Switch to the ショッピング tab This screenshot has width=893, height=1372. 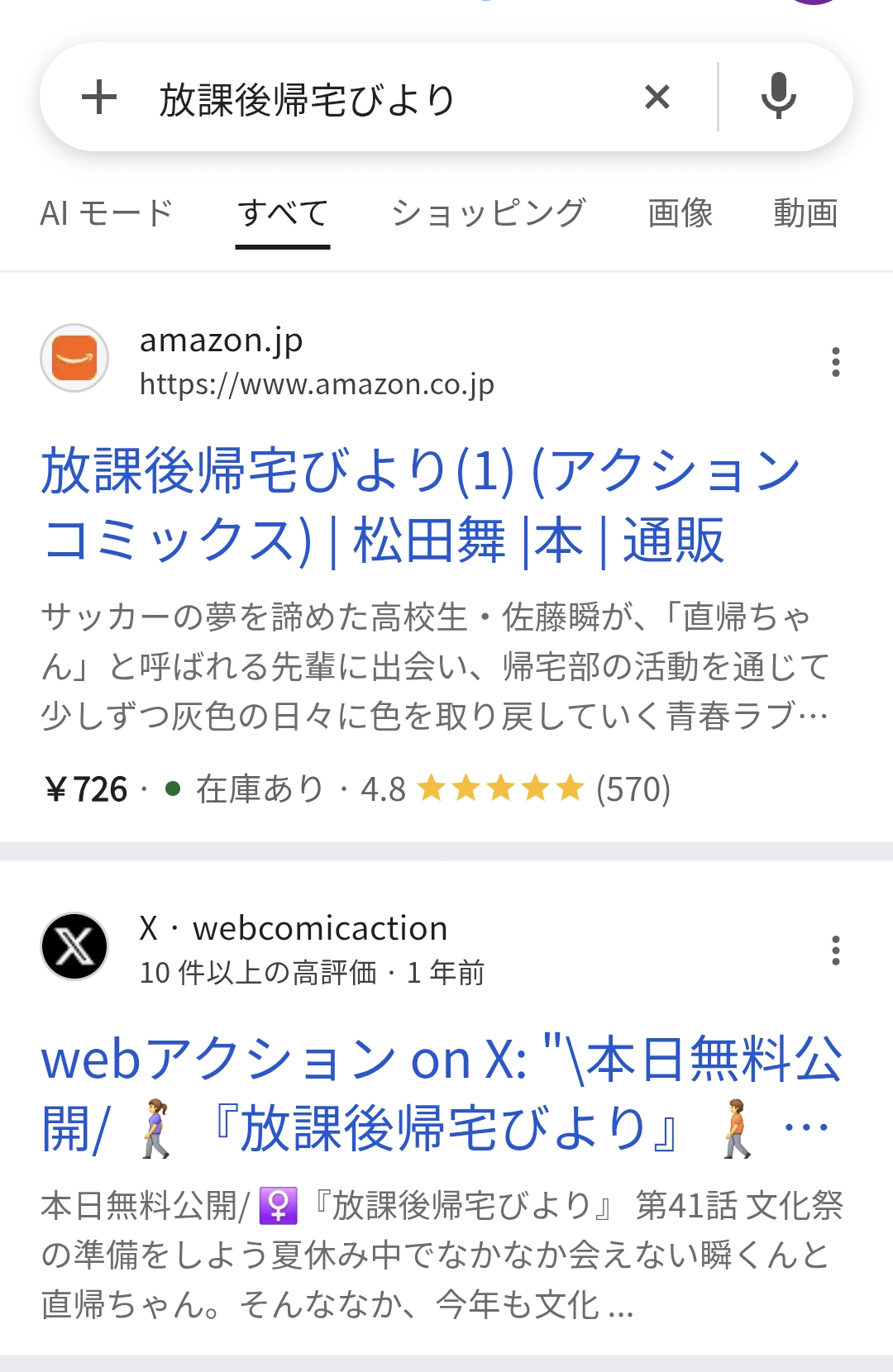[489, 213]
